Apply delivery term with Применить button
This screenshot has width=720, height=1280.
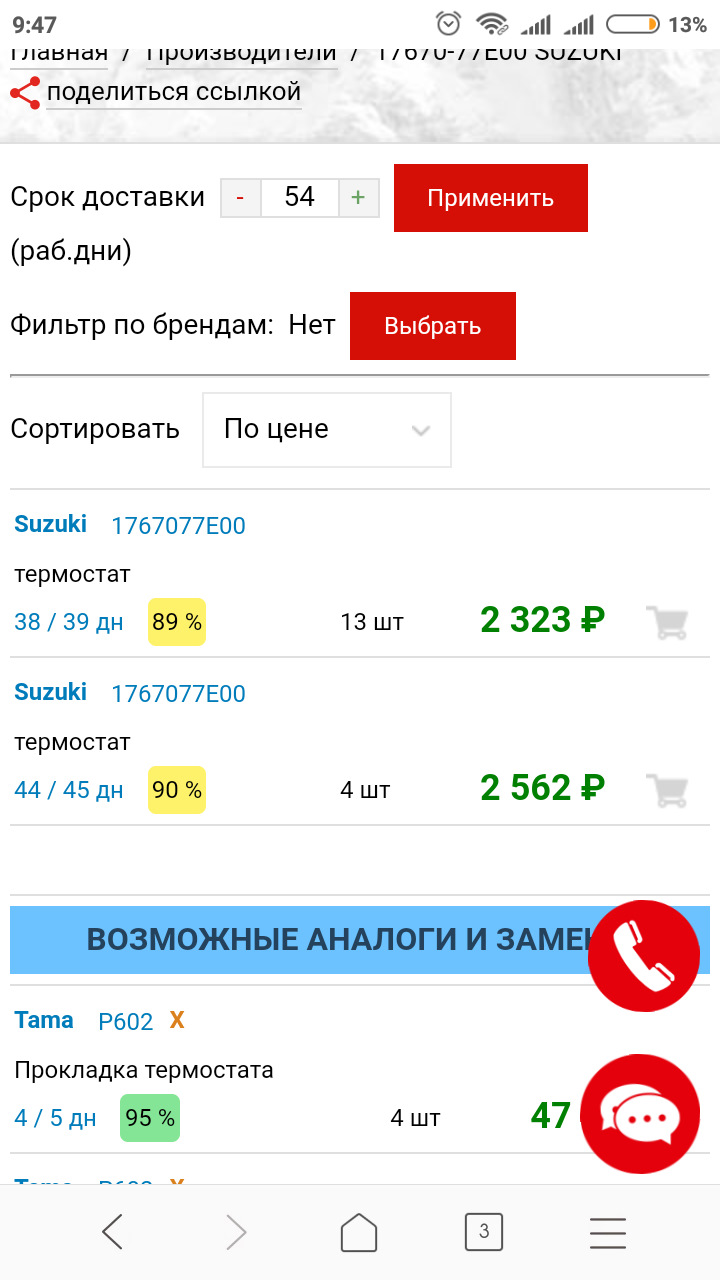pos(490,198)
